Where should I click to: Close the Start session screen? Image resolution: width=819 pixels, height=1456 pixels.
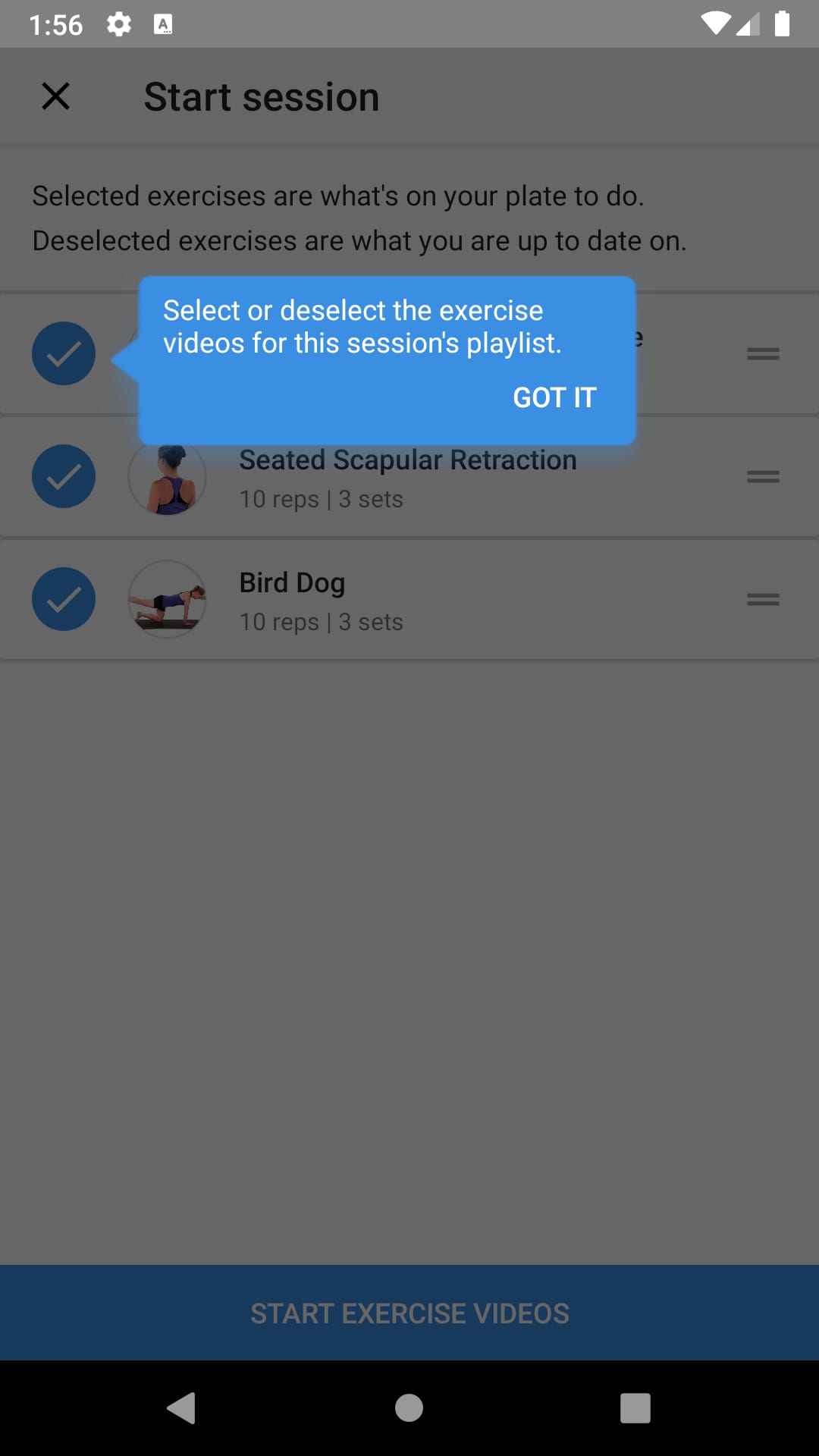(x=55, y=96)
